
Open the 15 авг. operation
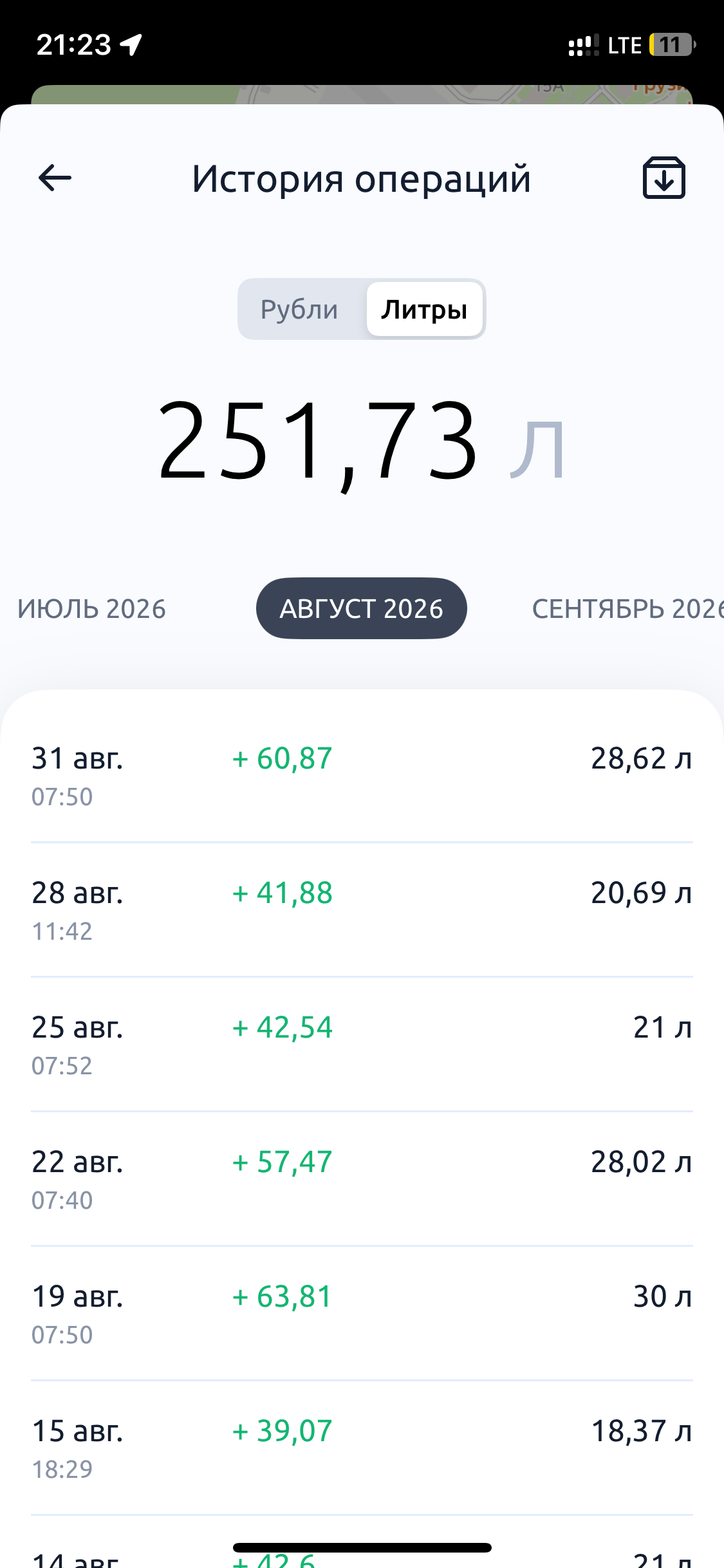[x=362, y=1448]
